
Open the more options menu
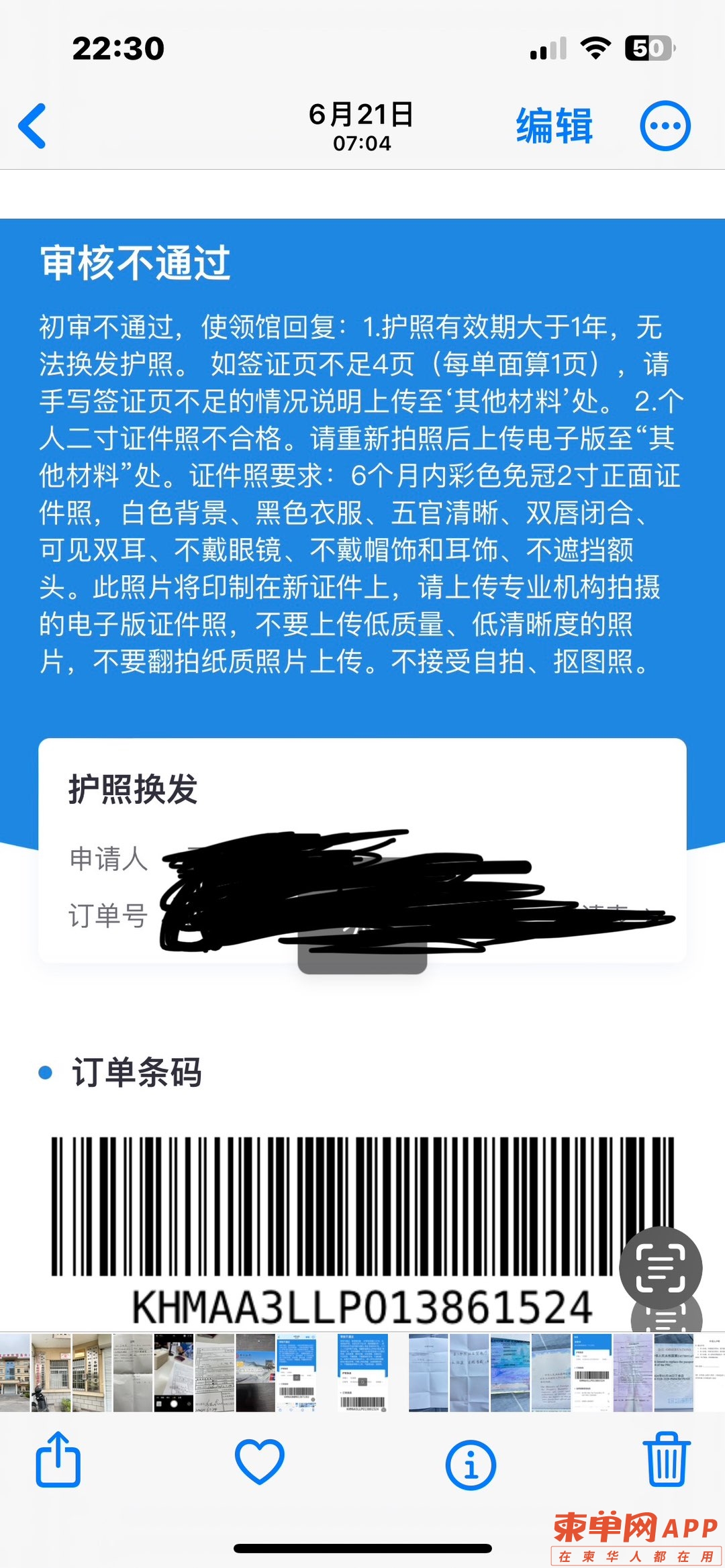[665, 126]
